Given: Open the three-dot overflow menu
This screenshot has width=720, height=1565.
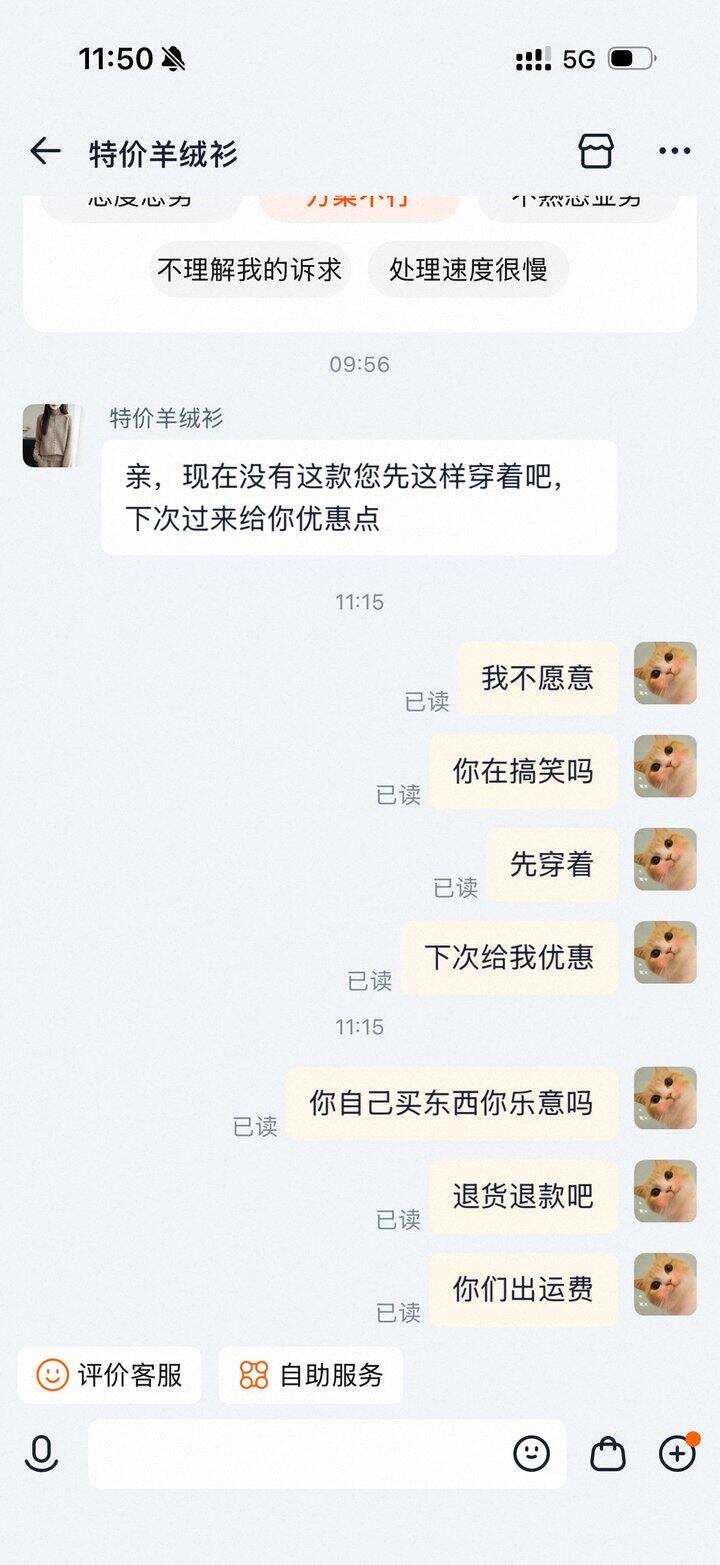Looking at the screenshot, I should [674, 152].
